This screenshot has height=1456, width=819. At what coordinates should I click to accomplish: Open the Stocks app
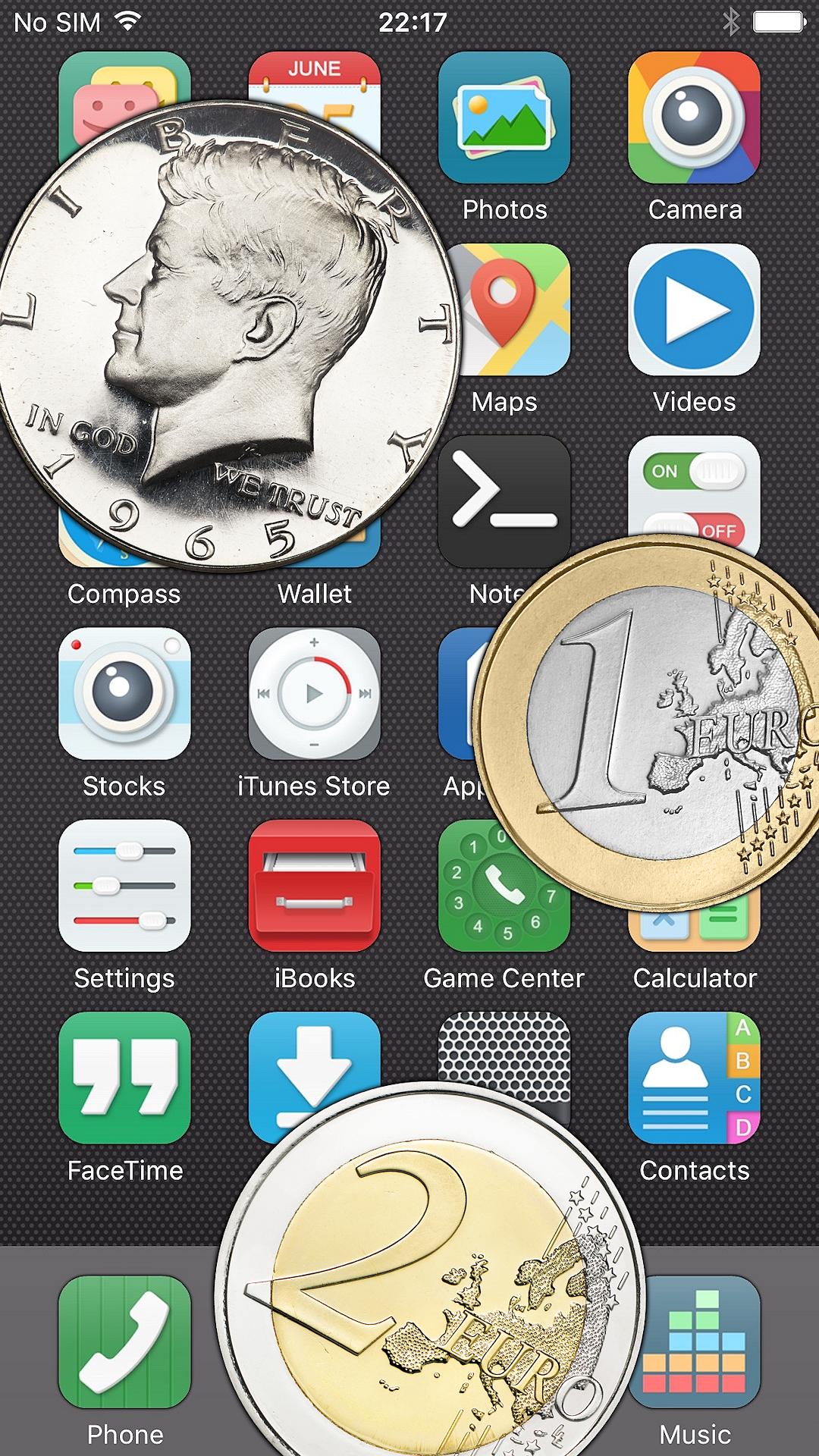coord(124,693)
